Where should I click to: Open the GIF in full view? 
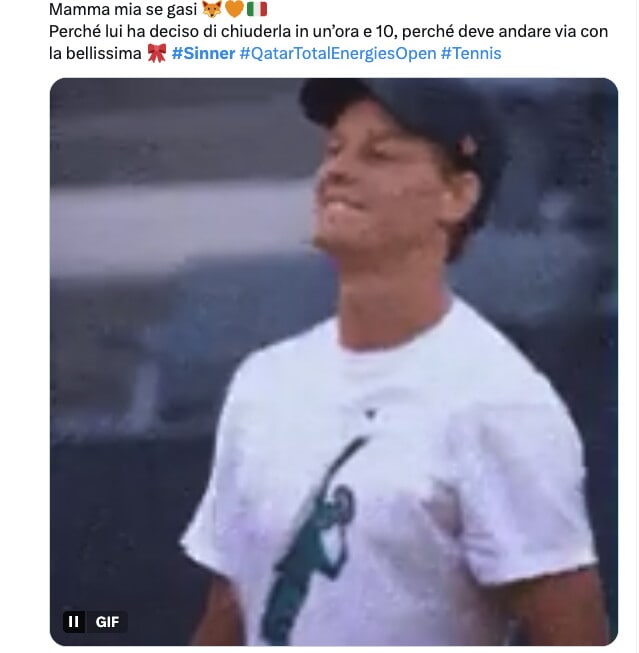click(x=333, y=360)
